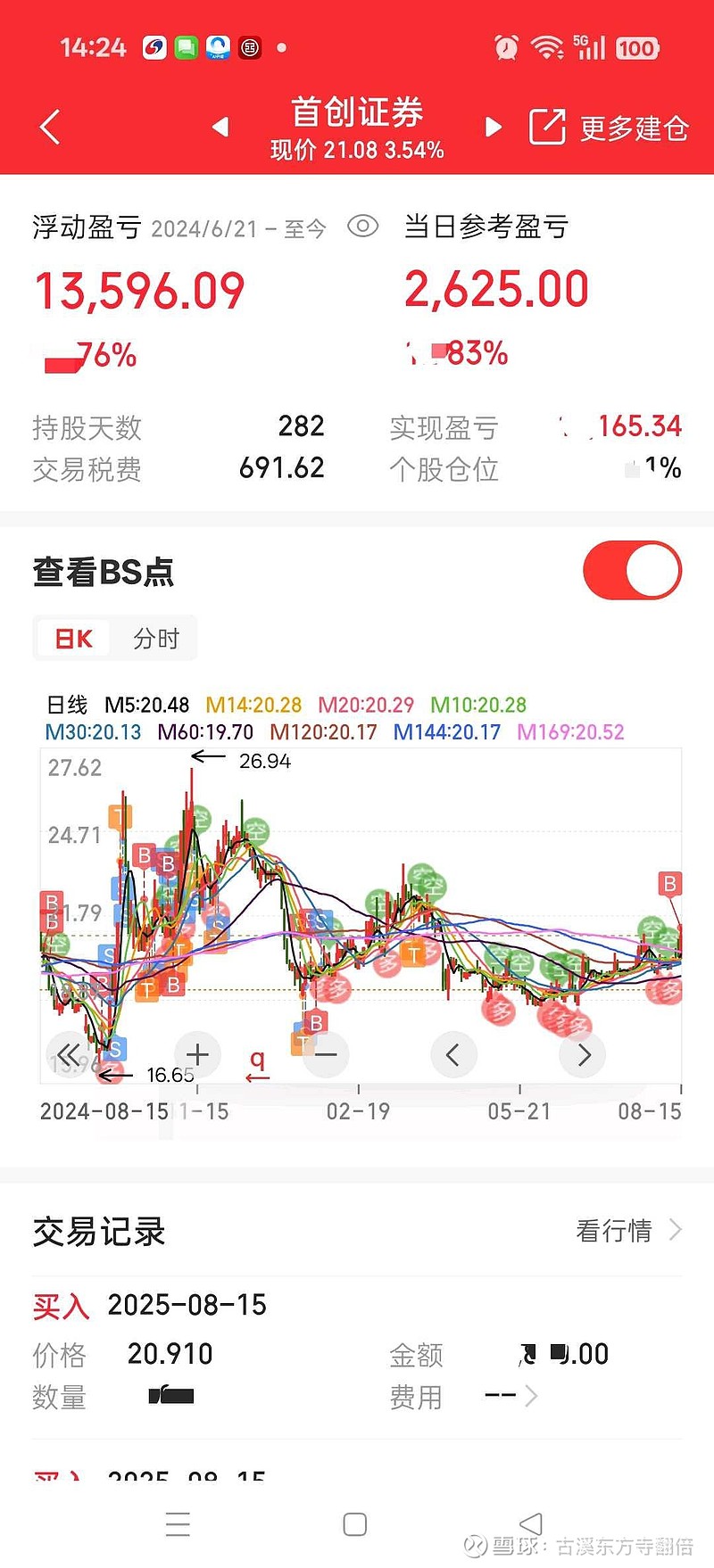Screen dimensions: 714x1568
Task: Go back using the header arrow
Action: coord(50,128)
